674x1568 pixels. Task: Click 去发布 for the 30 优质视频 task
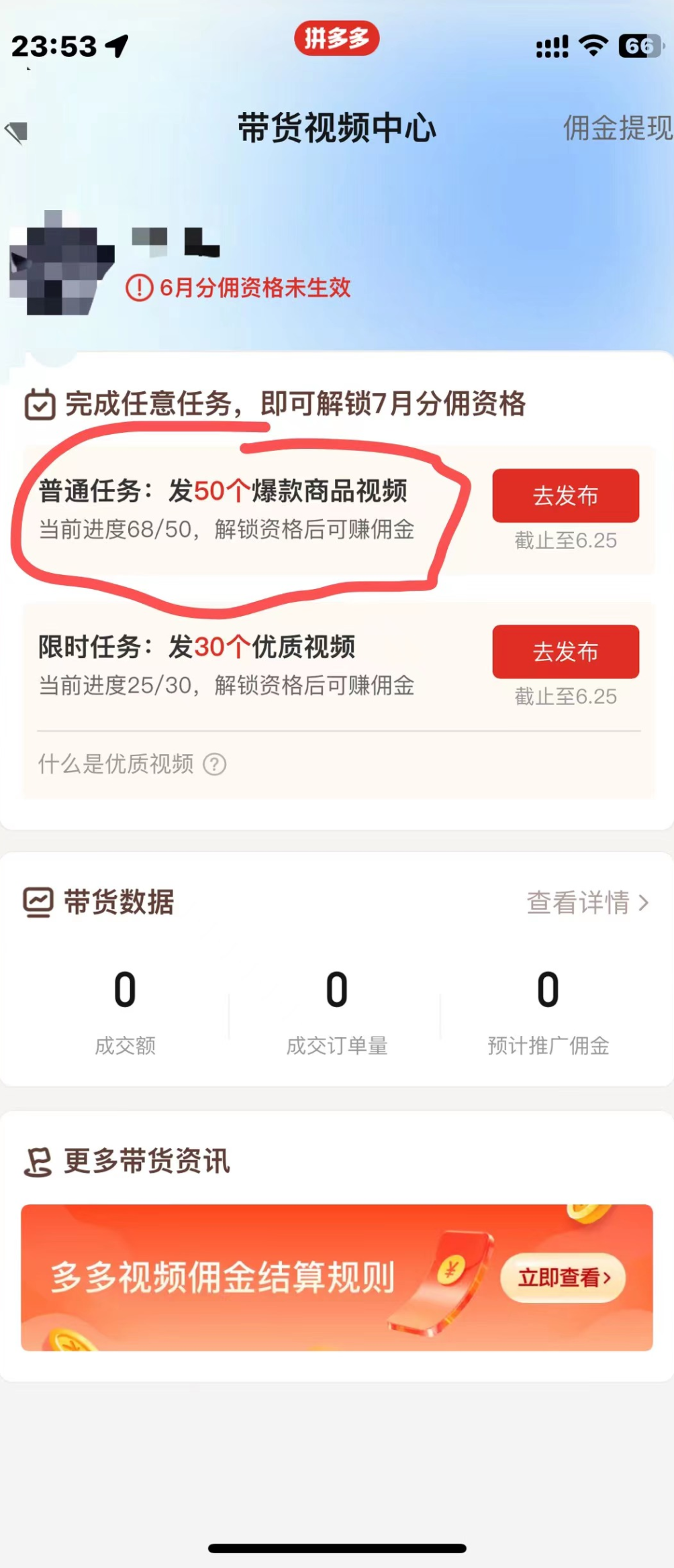point(565,651)
